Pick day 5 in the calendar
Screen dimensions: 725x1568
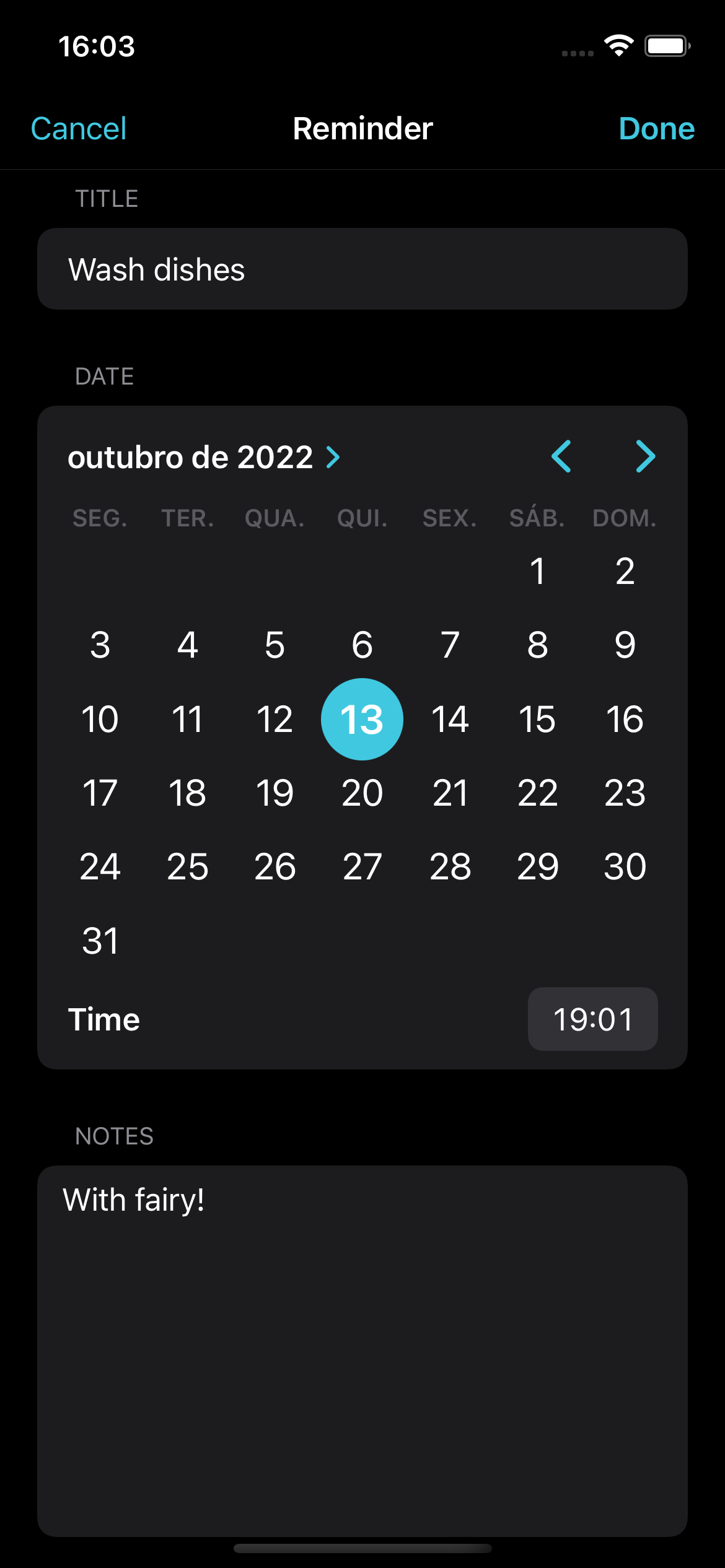(275, 645)
